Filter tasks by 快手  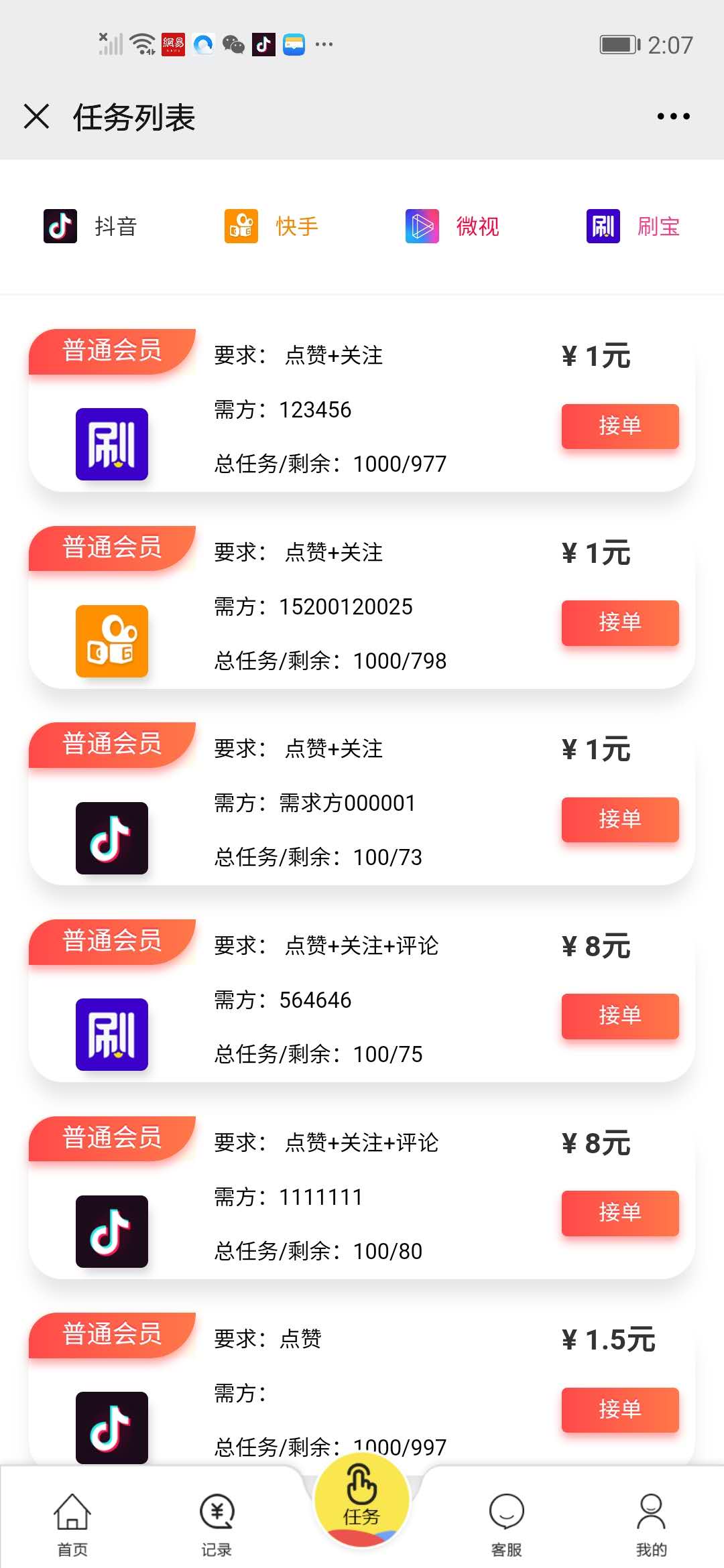coord(271,226)
